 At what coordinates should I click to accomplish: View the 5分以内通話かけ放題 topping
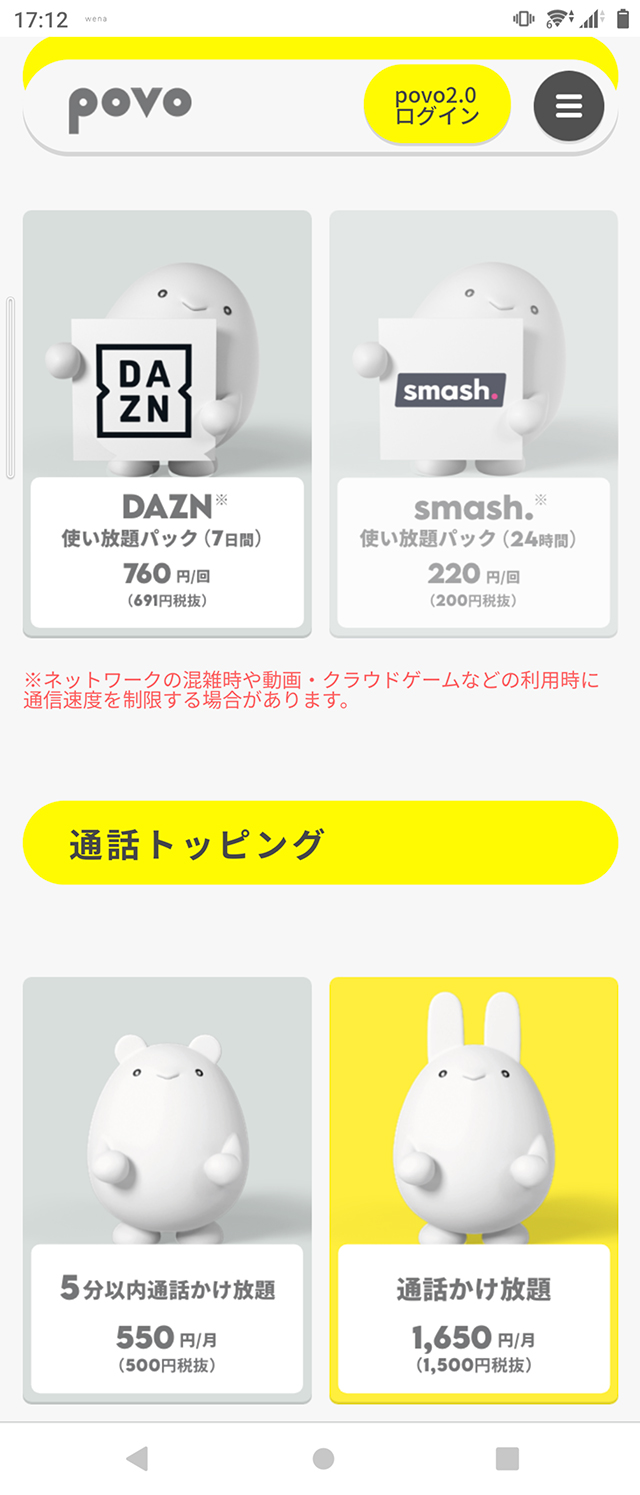coord(167,1190)
